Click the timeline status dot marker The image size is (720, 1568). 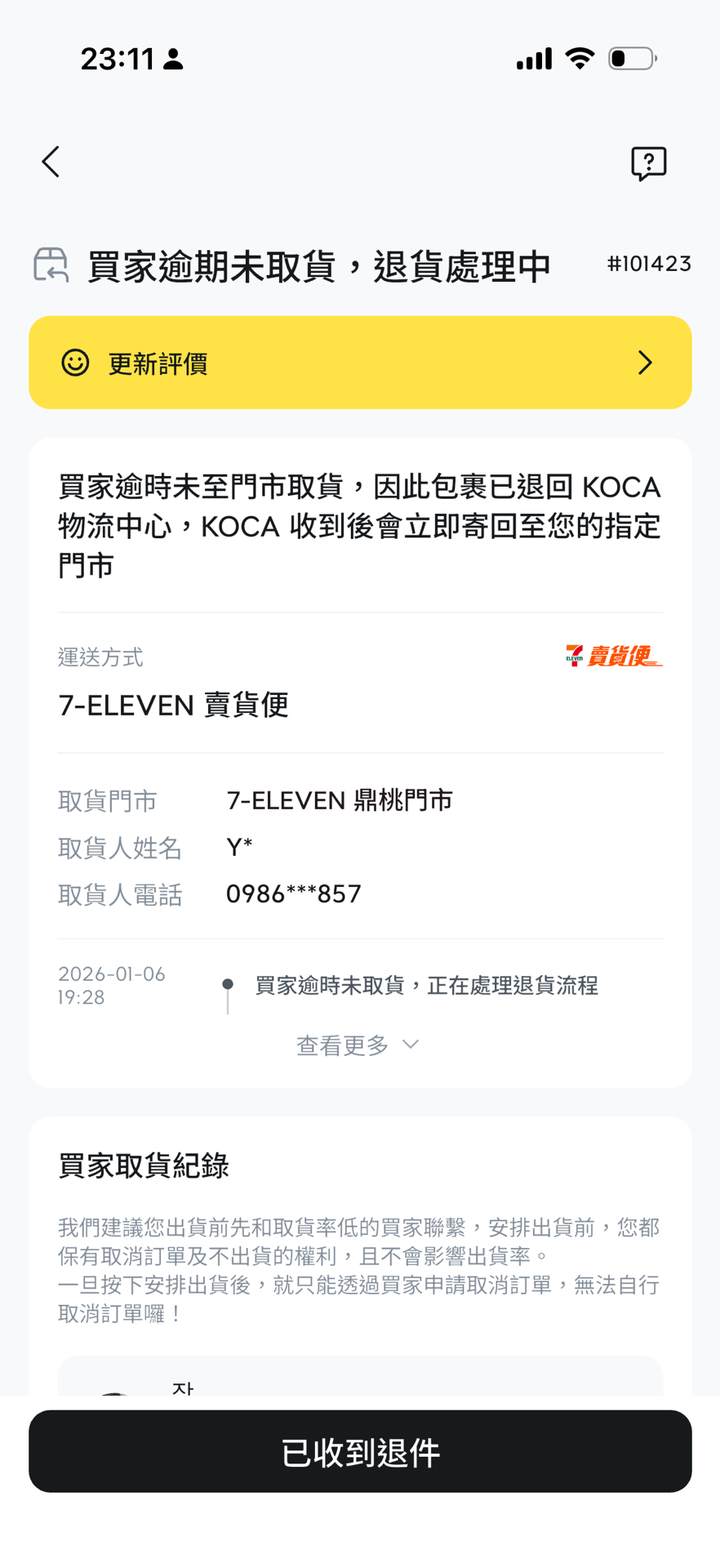pos(228,982)
